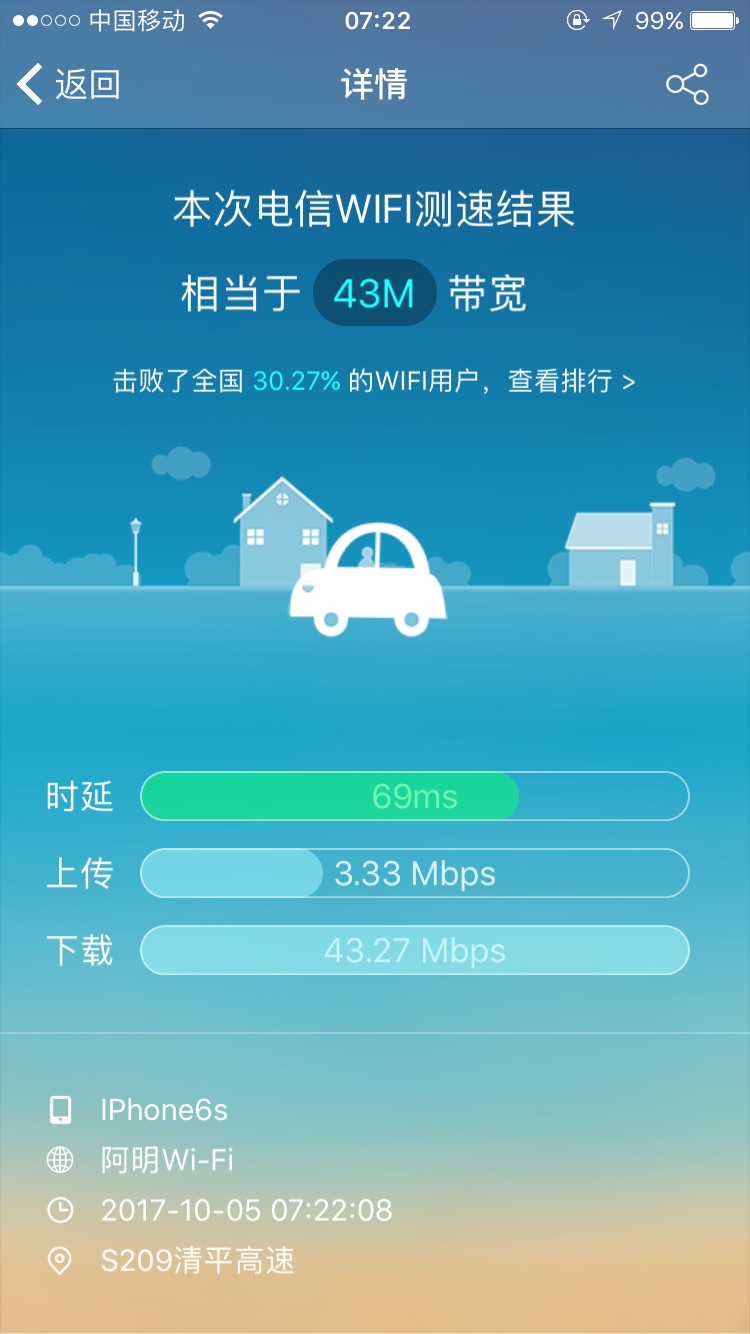The image size is (750, 1334).
Task: Click the 下载 43.27 Mbps result bar
Action: 414,950
